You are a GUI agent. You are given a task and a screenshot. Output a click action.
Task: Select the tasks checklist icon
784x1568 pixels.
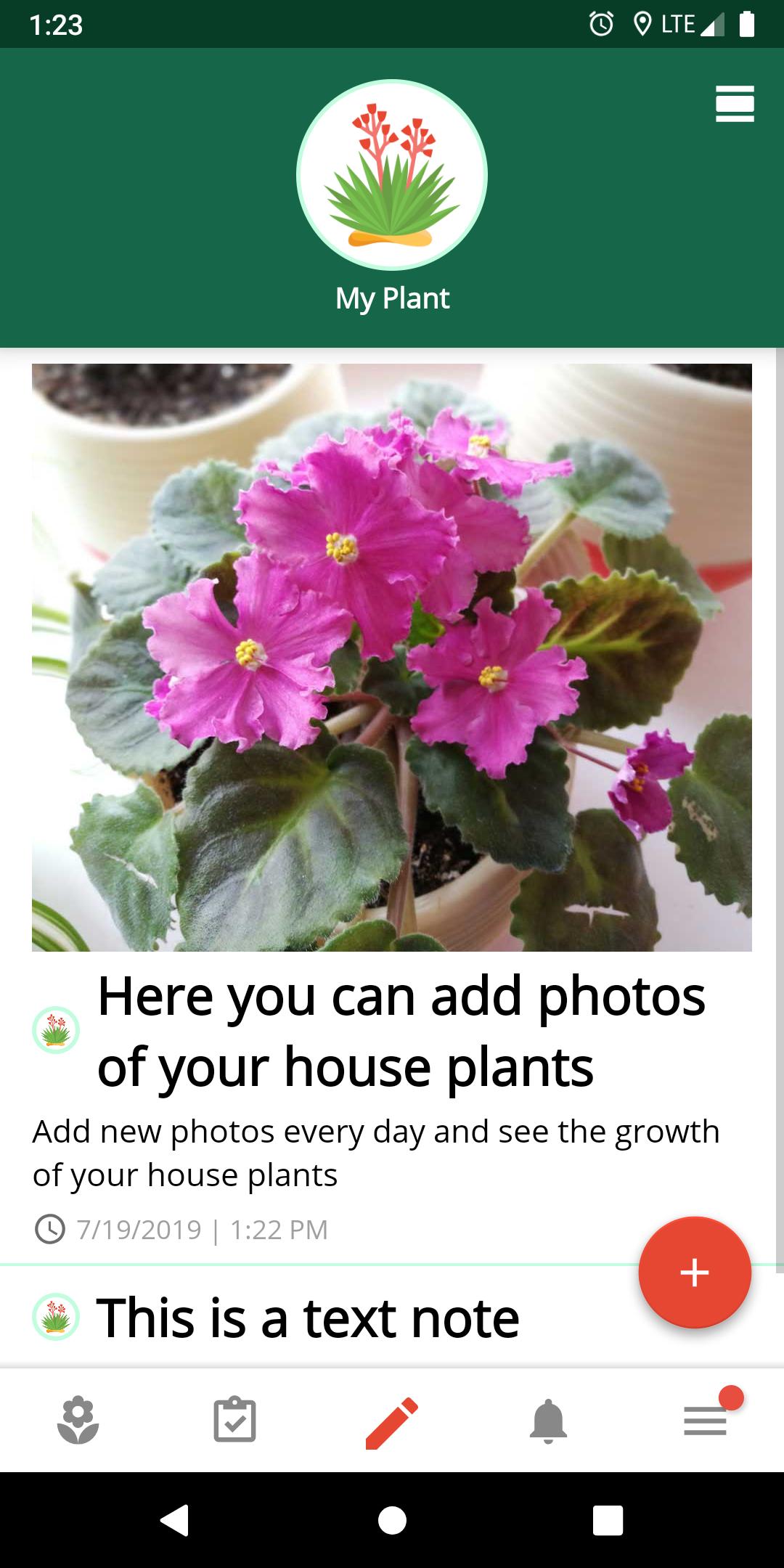(235, 1421)
